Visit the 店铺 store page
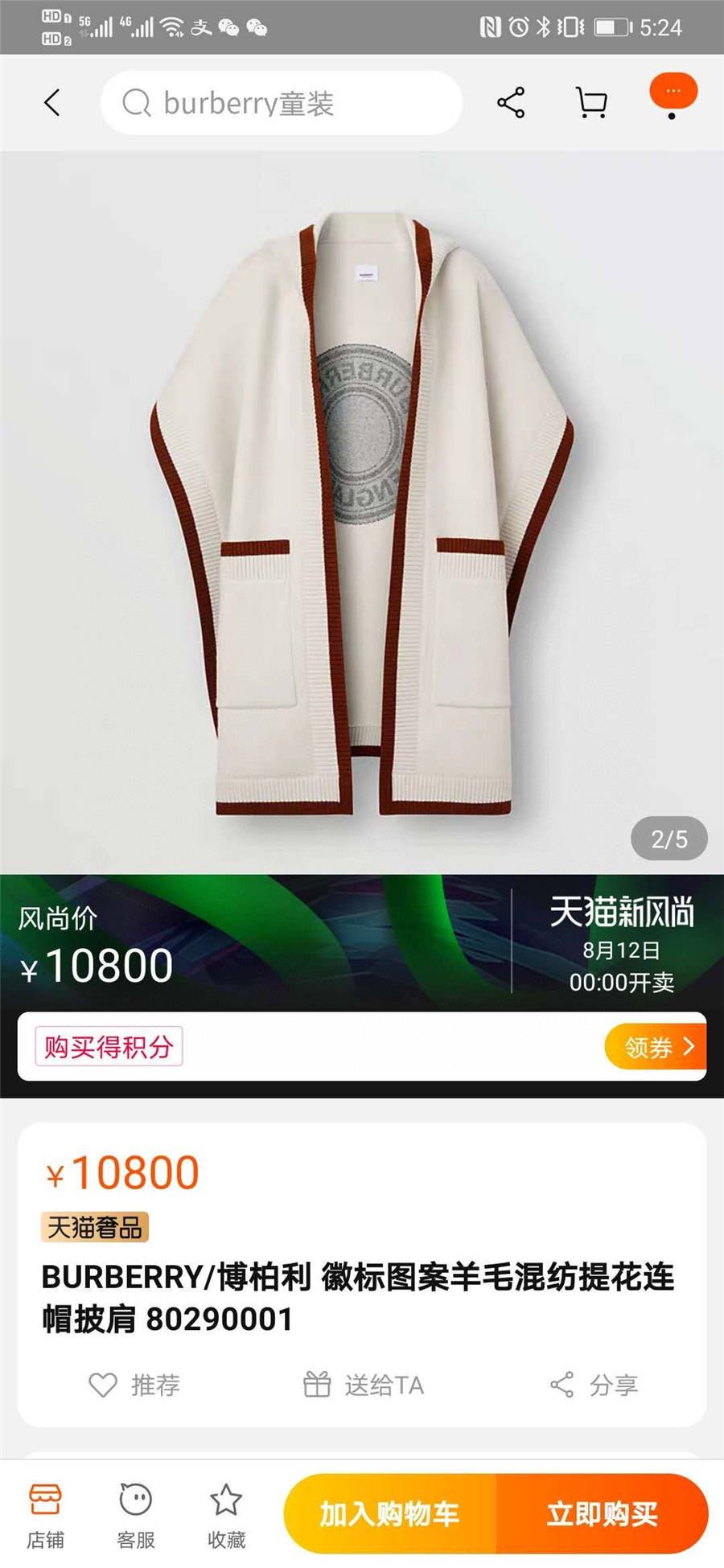Image resolution: width=724 pixels, height=1568 pixels. click(45, 1516)
